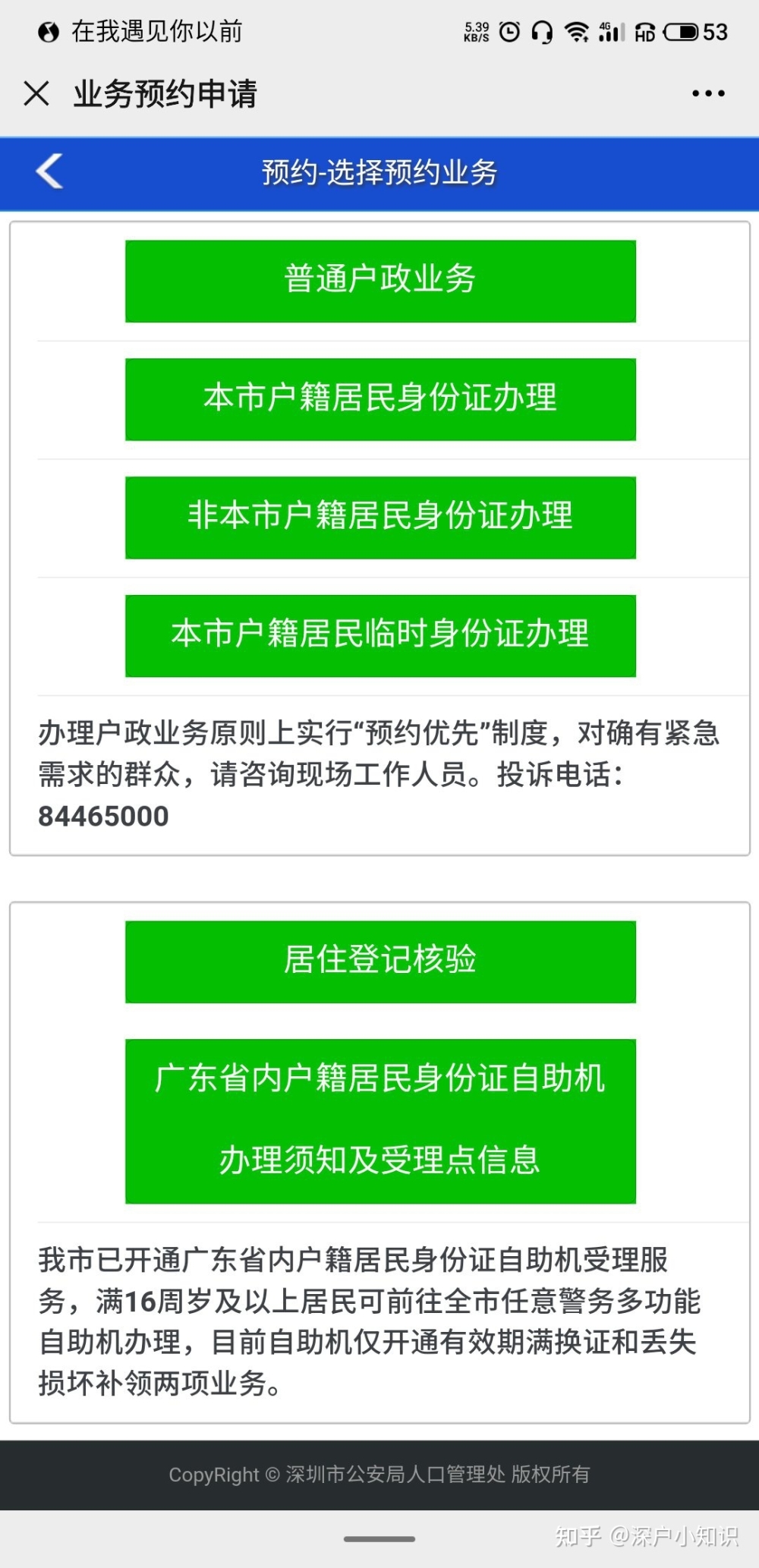View 广东省内户籍居民身份证自助机办理须知

(380, 1122)
